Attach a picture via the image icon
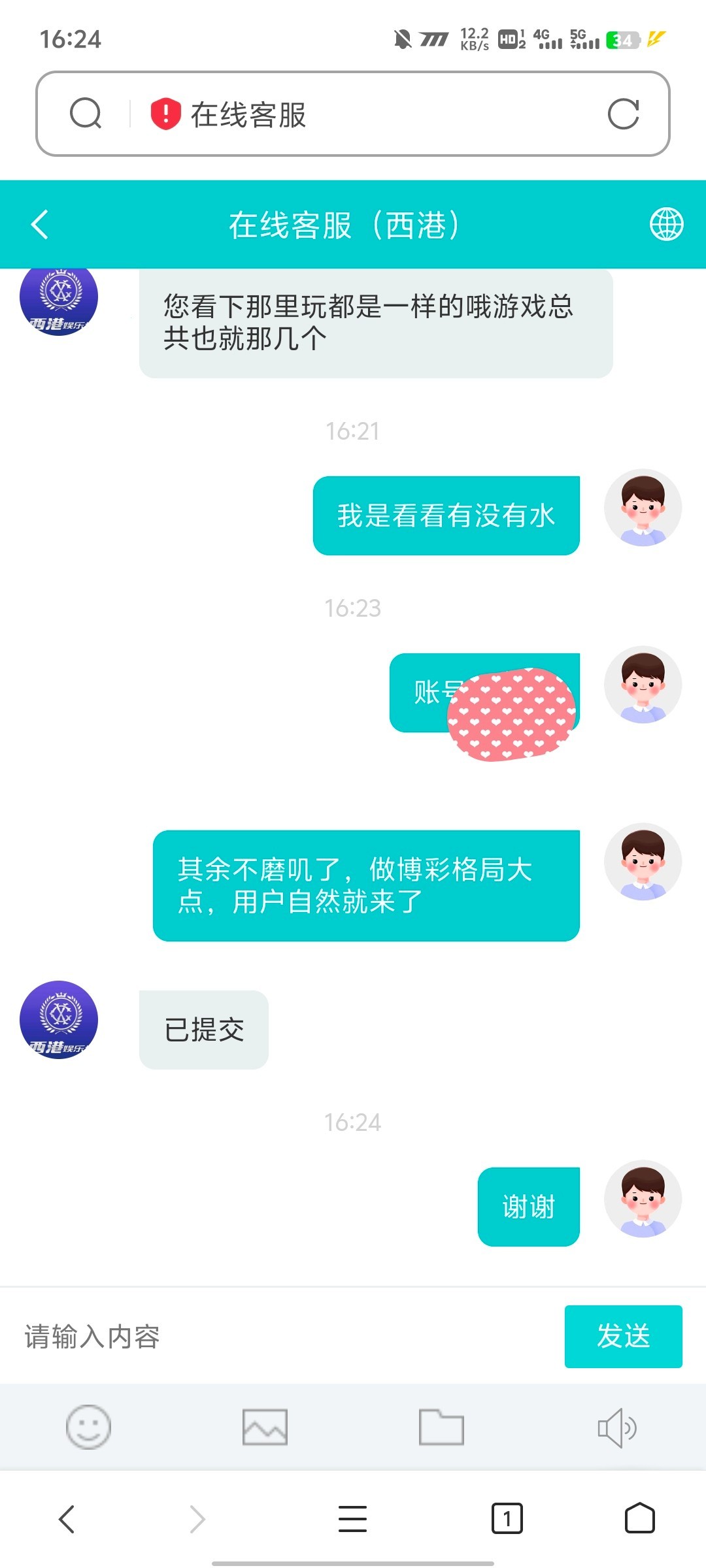 pos(265,1427)
